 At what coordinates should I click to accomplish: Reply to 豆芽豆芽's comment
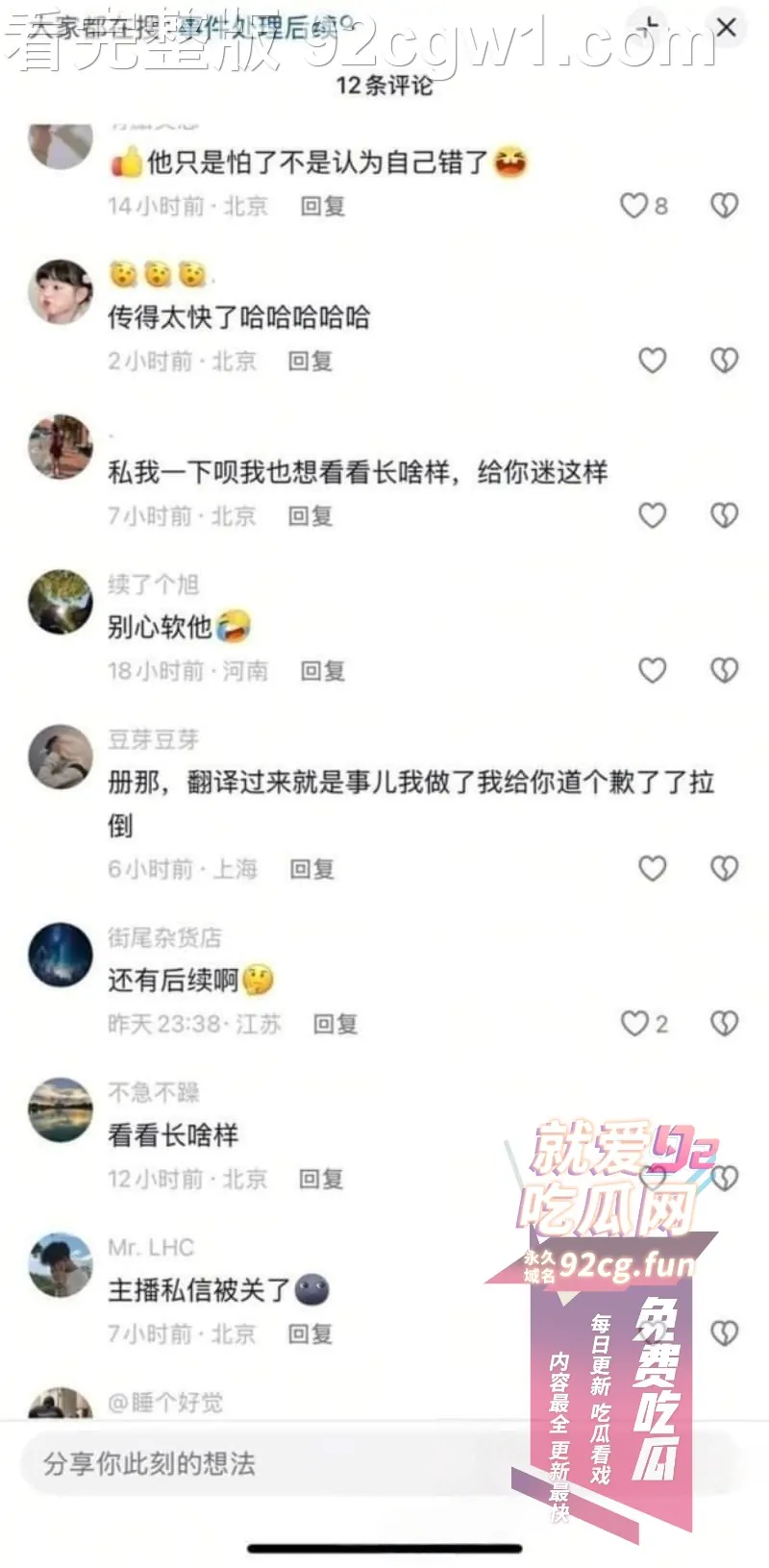(x=311, y=870)
